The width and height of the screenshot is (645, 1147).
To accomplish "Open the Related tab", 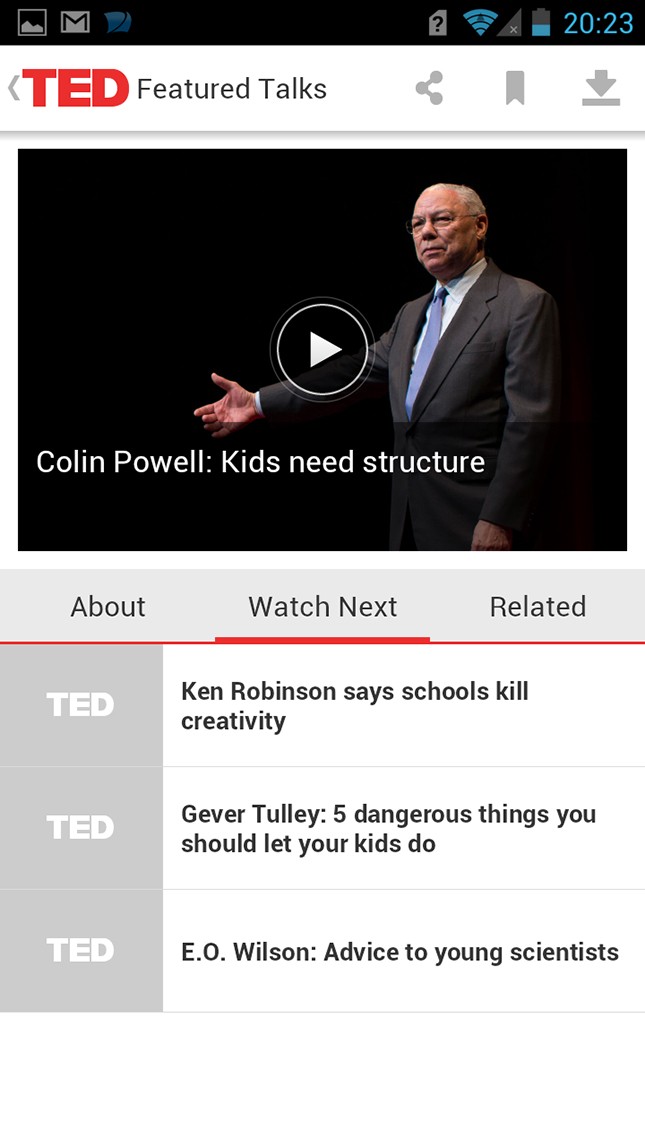I will [x=537, y=606].
